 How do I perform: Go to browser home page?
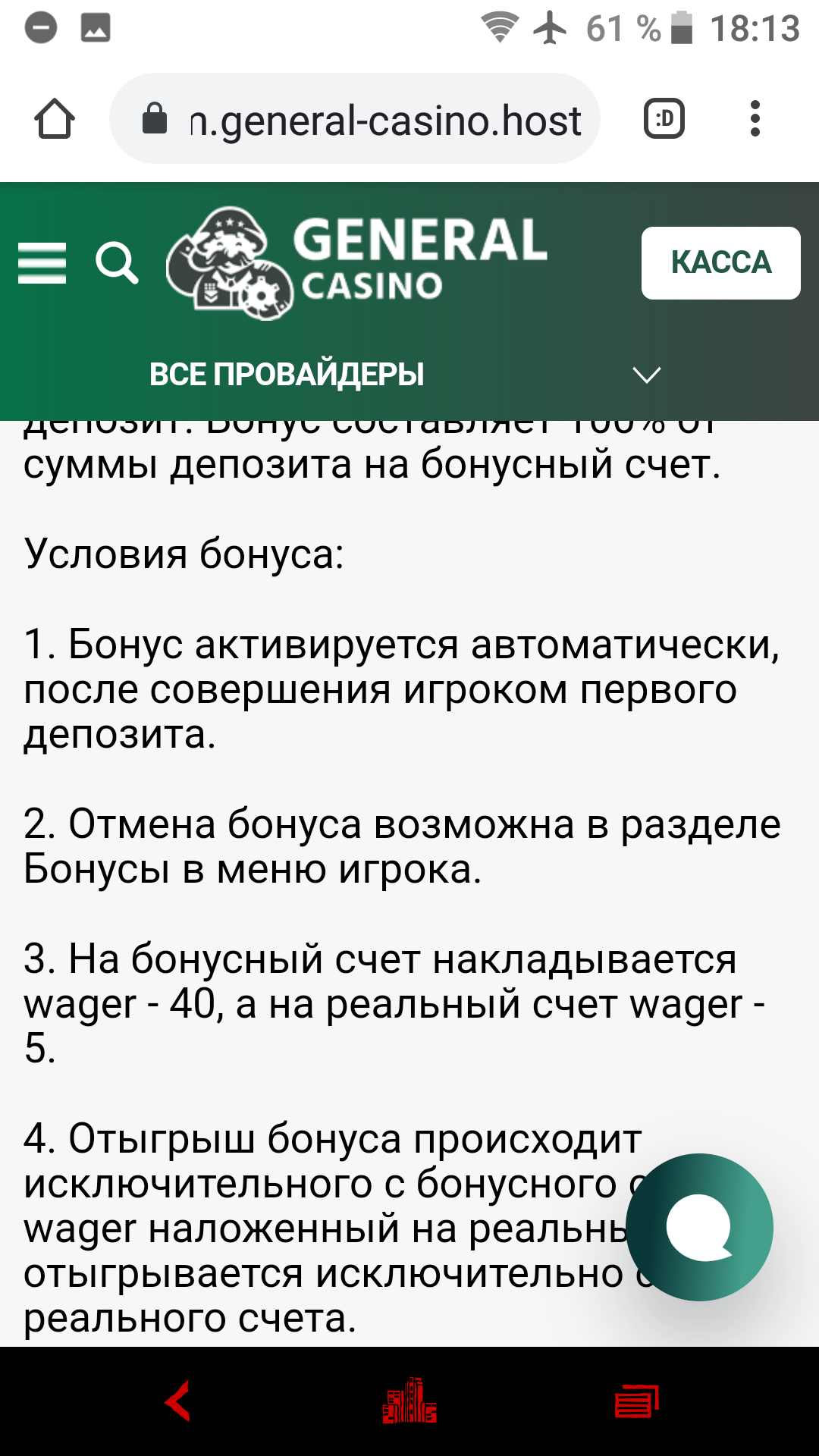(x=55, y=119)
